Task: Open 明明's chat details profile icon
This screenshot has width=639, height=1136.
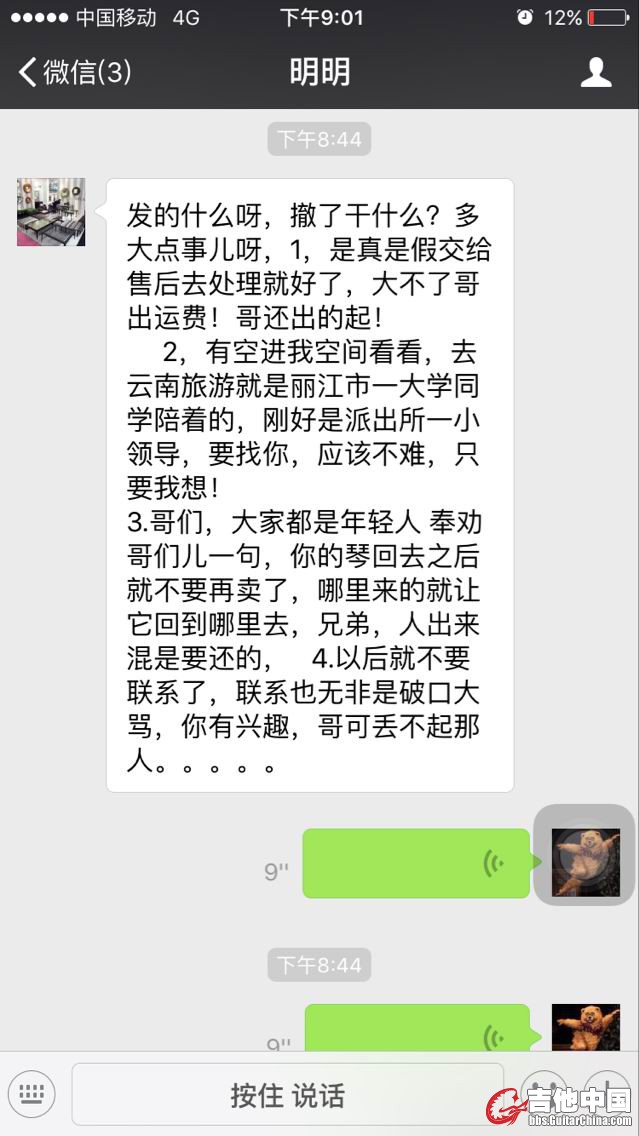Action: click(x=596, y=72)
